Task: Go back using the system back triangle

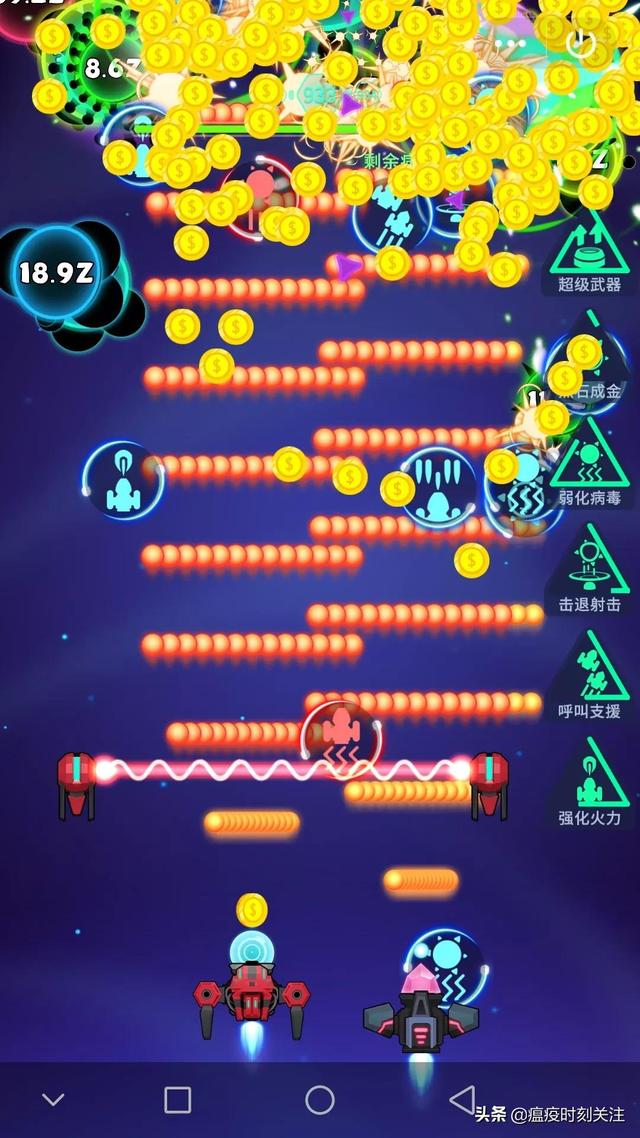Action: click(x=462, y=1100)
